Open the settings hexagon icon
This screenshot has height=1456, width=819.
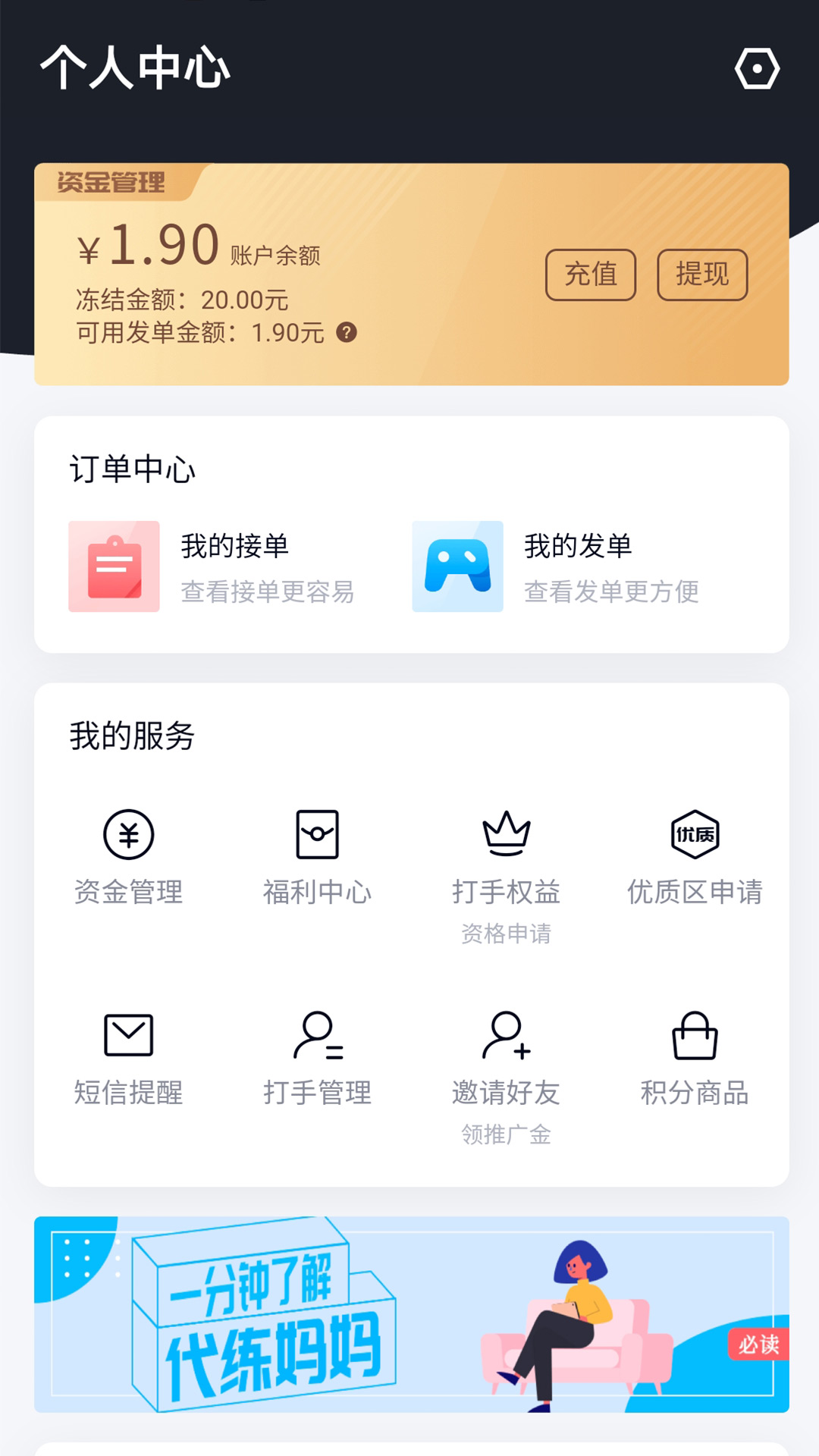point(757,69)
